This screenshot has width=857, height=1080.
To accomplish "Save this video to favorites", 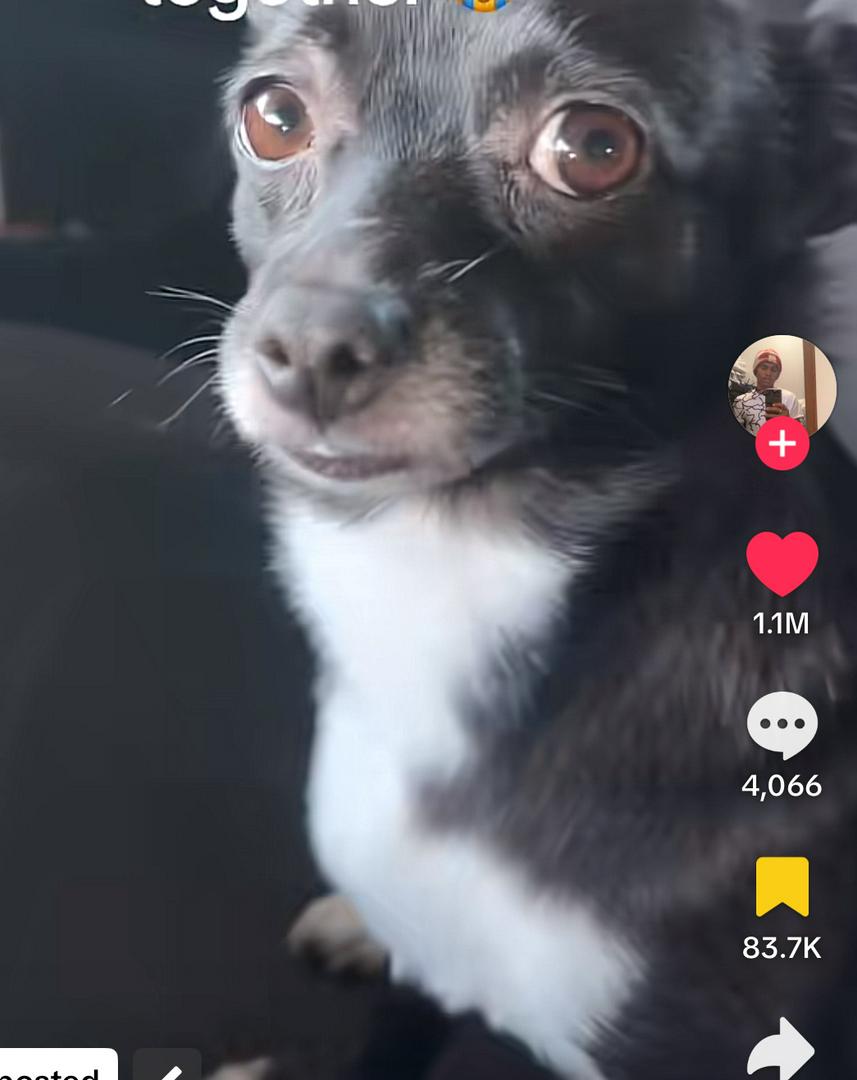I will pyautogui.click(x=782, y=886).
